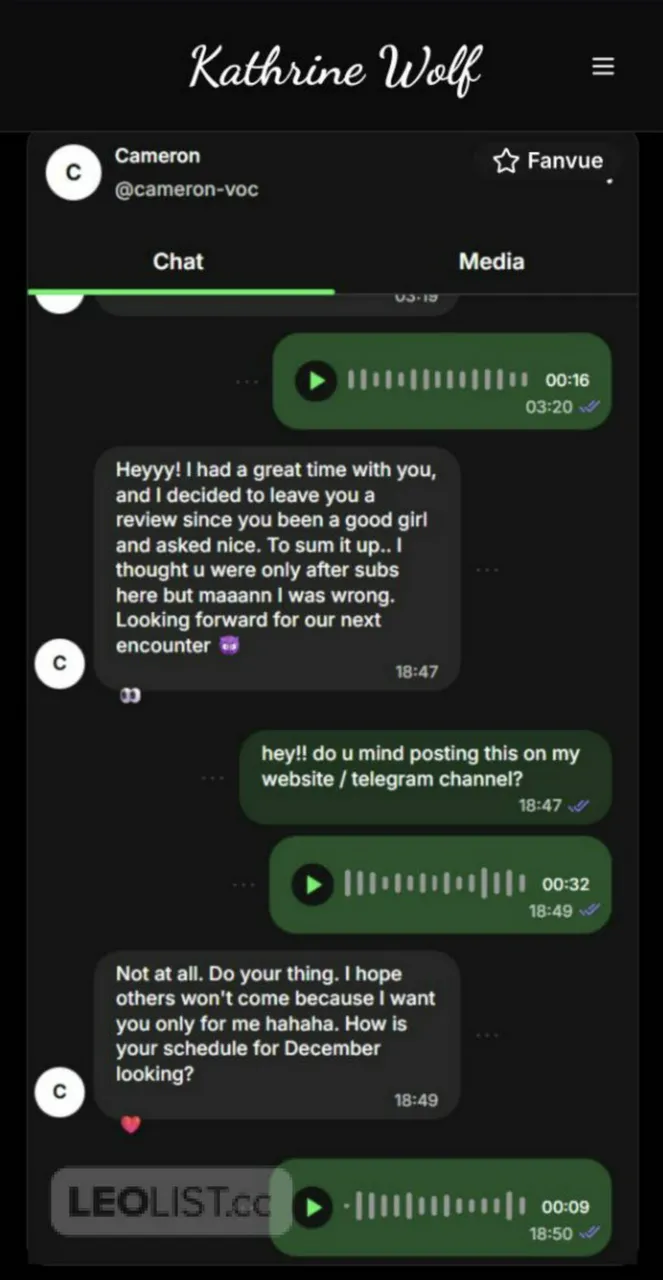
Task: Open the hamburger menu beside Kathrine Wolf
Action: coord(602,66)
